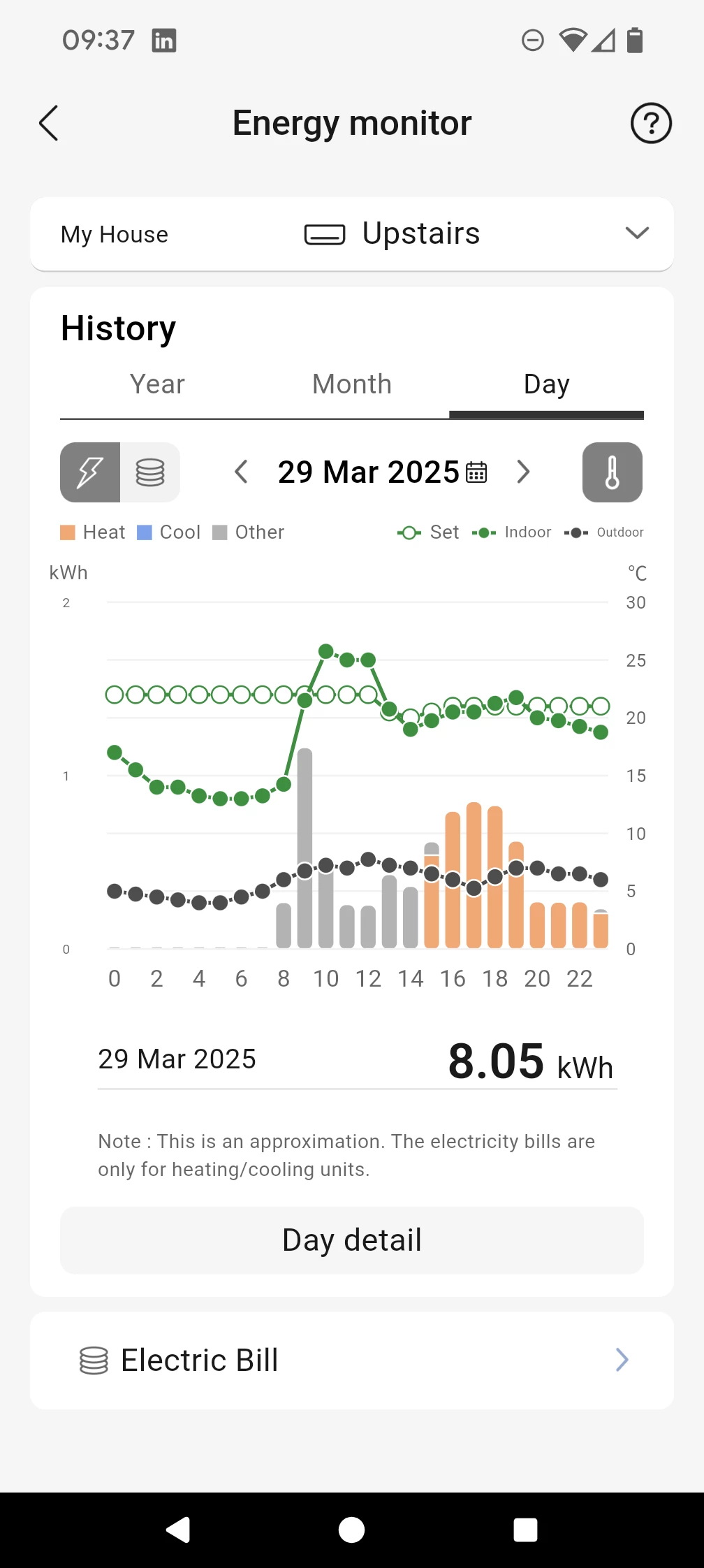Go back from Energy monitor

(x=49, y=124)
